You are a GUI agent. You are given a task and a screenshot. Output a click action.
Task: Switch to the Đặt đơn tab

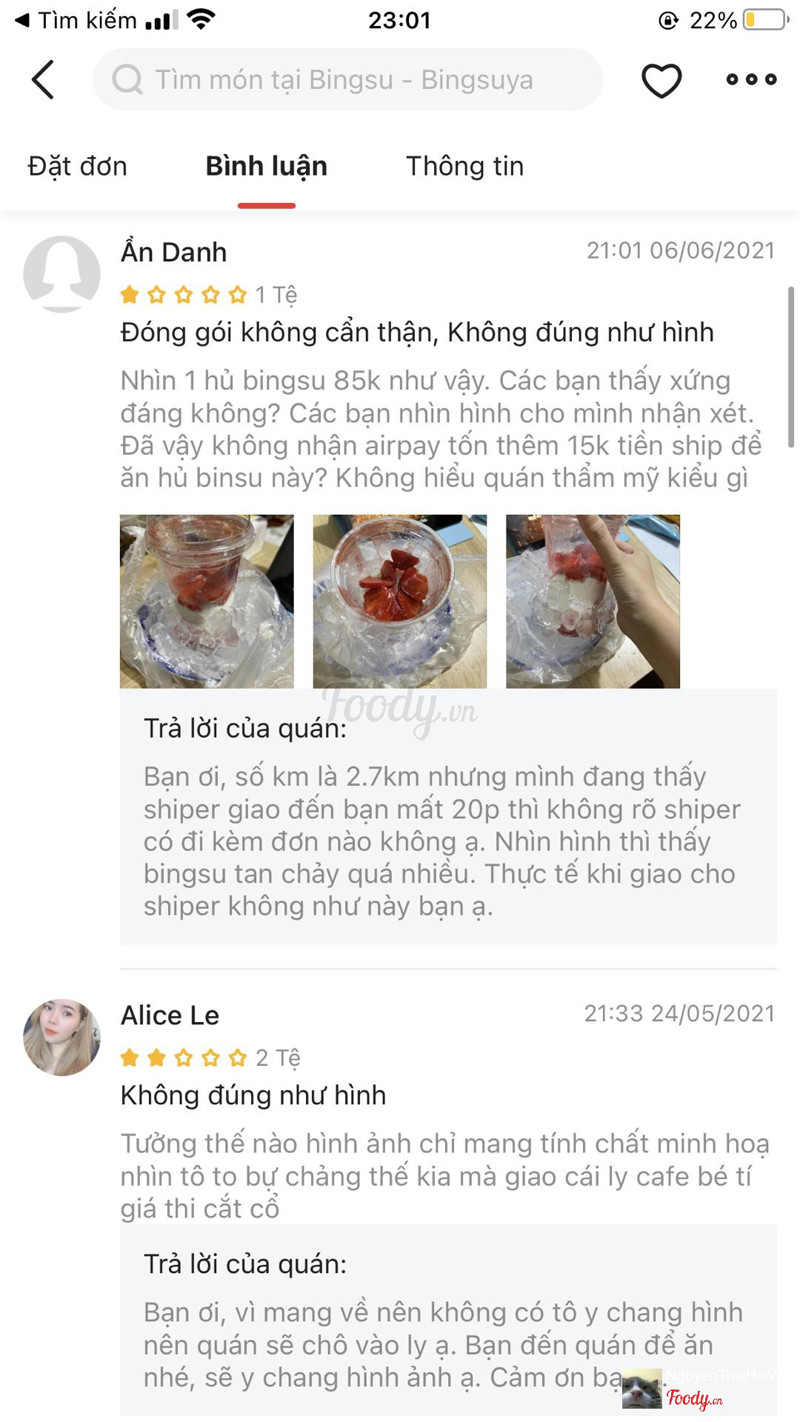[77, 166]
